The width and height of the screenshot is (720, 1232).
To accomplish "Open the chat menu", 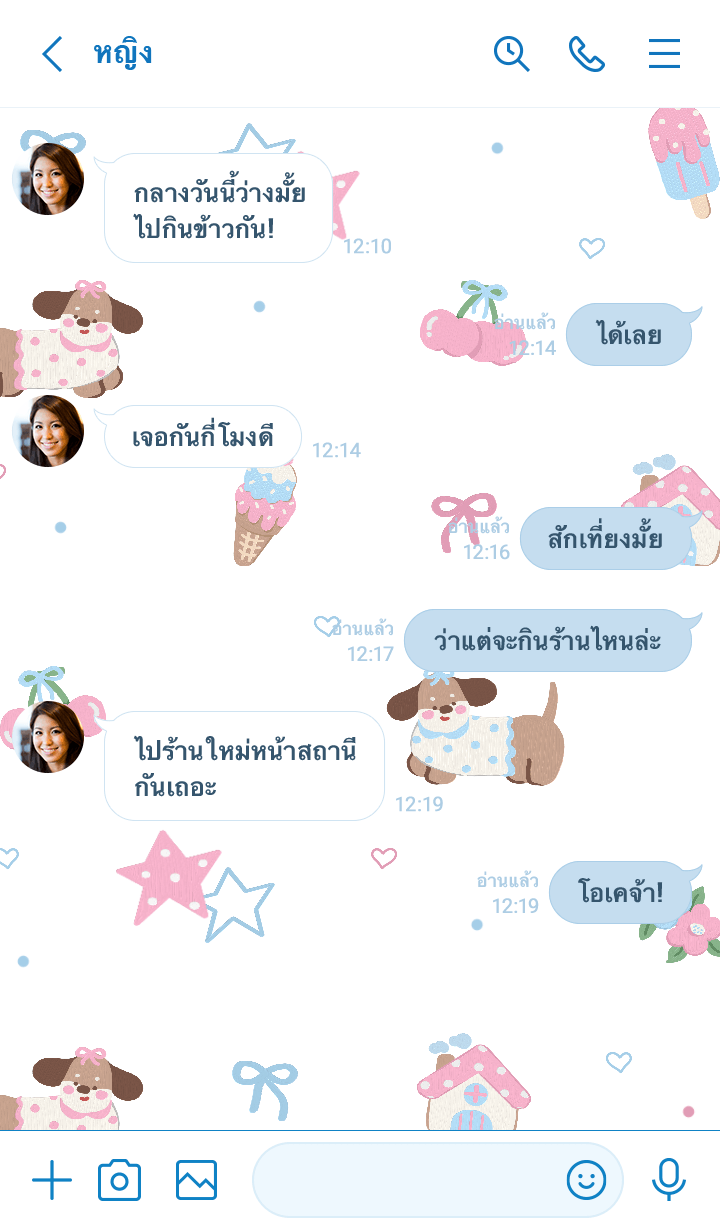I will [x=664, y=54].
